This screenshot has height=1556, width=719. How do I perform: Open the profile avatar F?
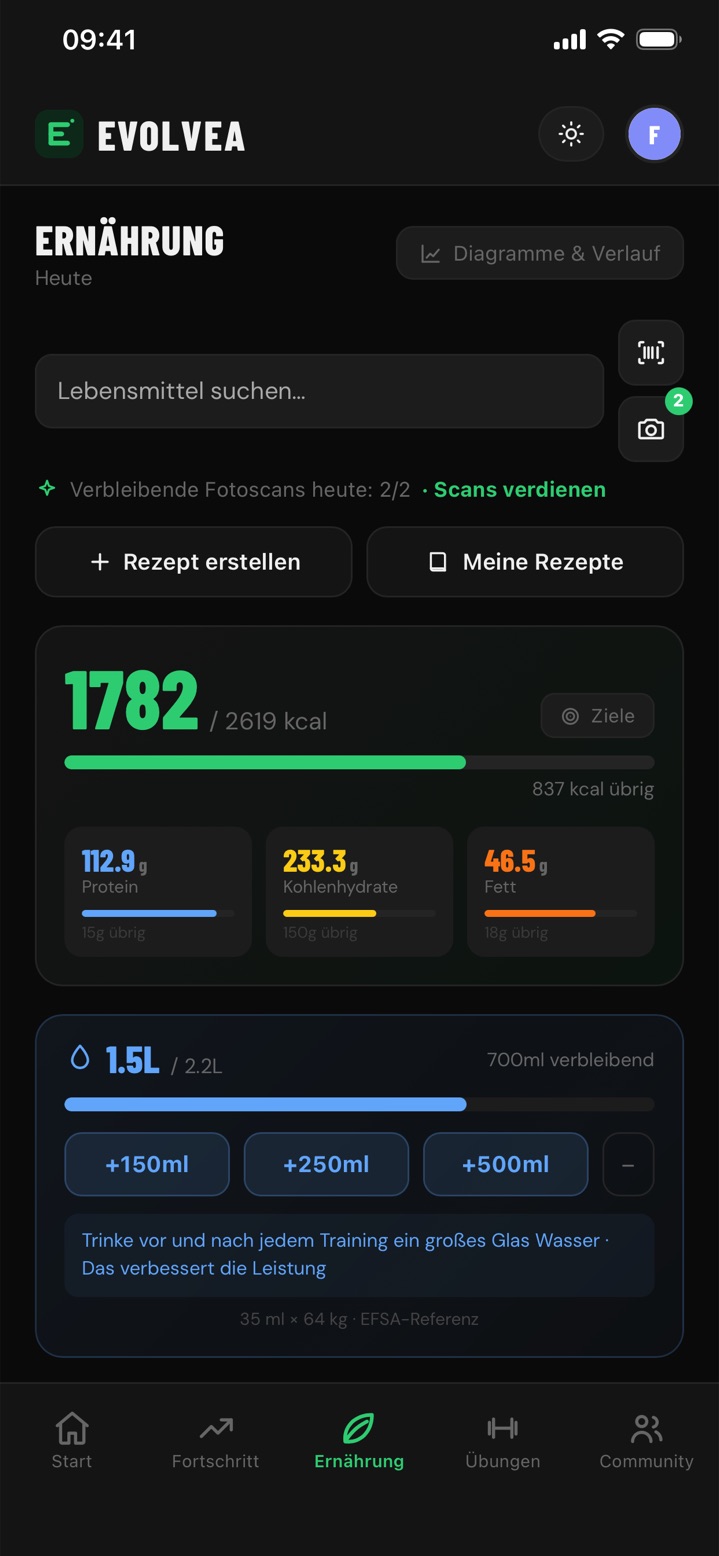[654, 134]
